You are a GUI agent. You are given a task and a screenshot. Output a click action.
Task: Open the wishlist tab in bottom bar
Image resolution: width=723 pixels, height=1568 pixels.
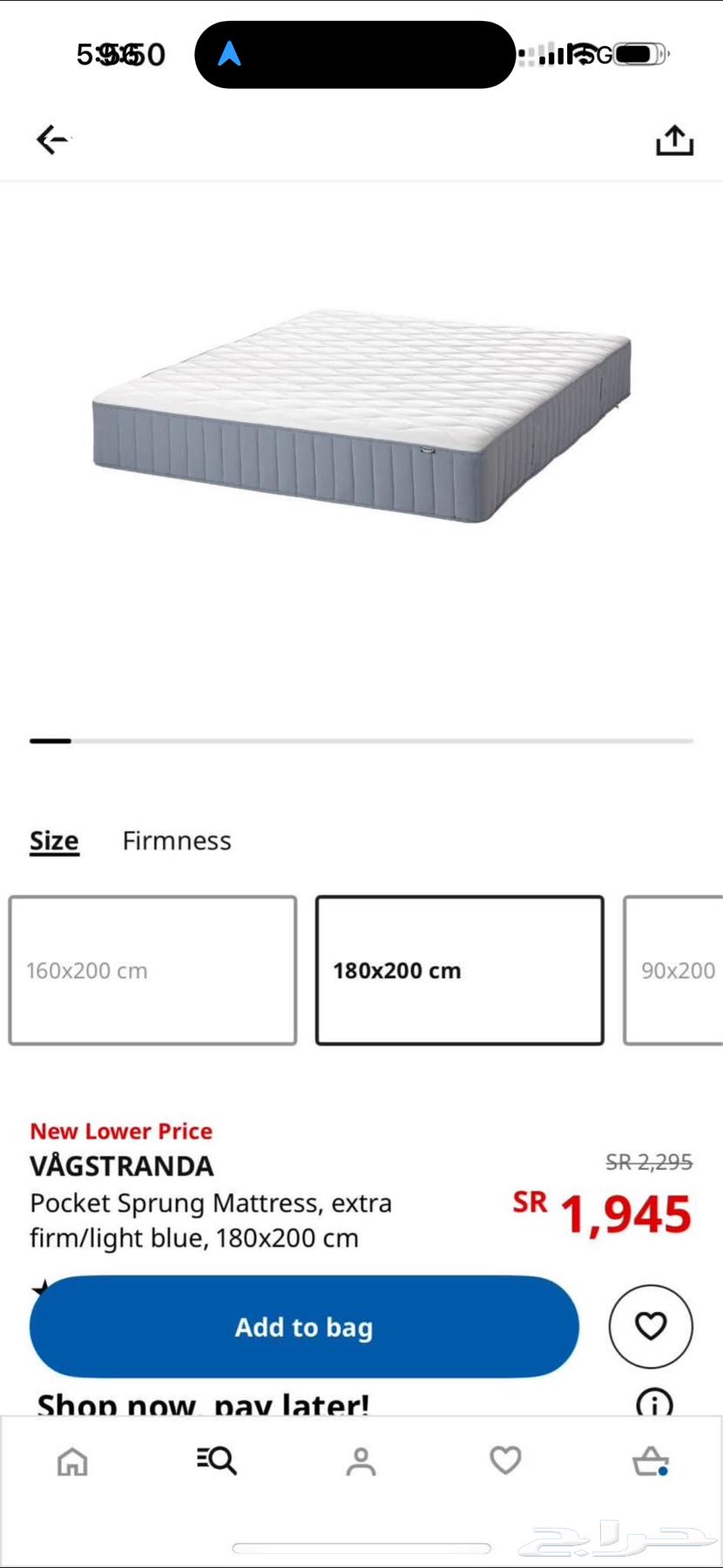tap(505, 1460)
